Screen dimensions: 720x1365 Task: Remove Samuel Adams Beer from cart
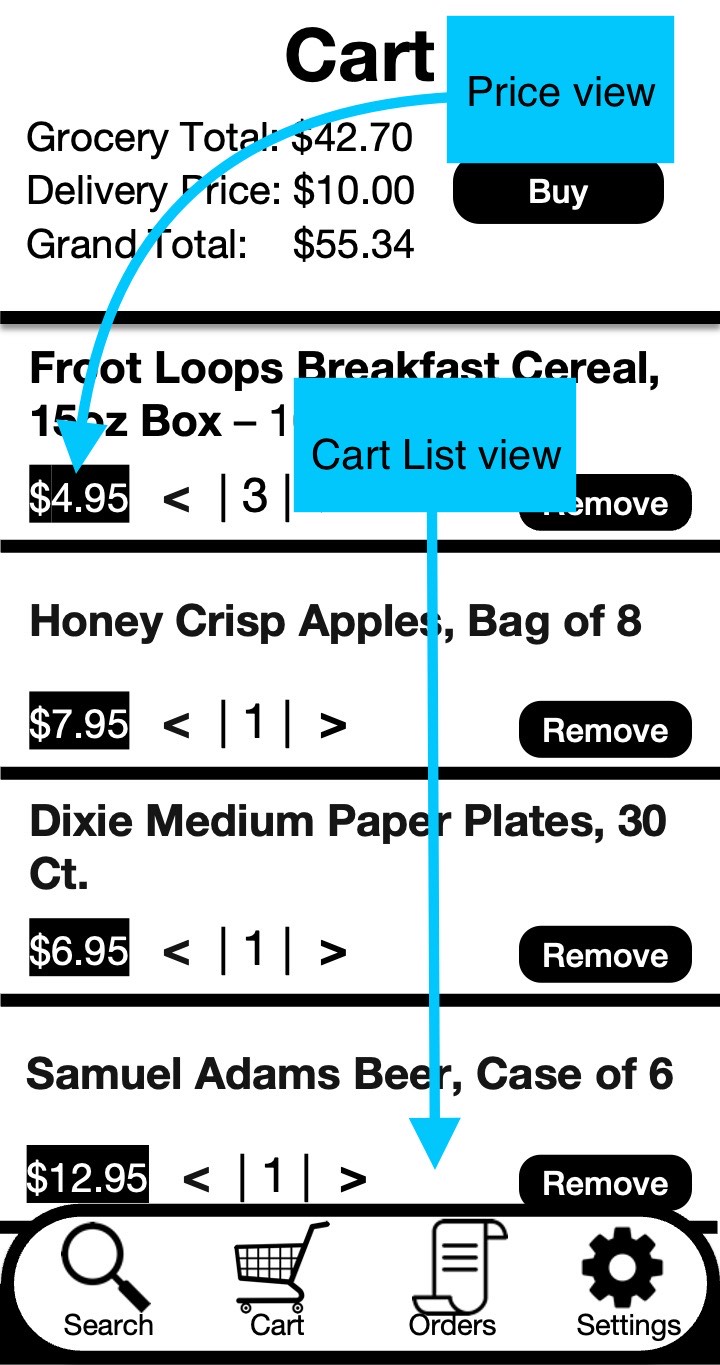tap(605, 1183)
